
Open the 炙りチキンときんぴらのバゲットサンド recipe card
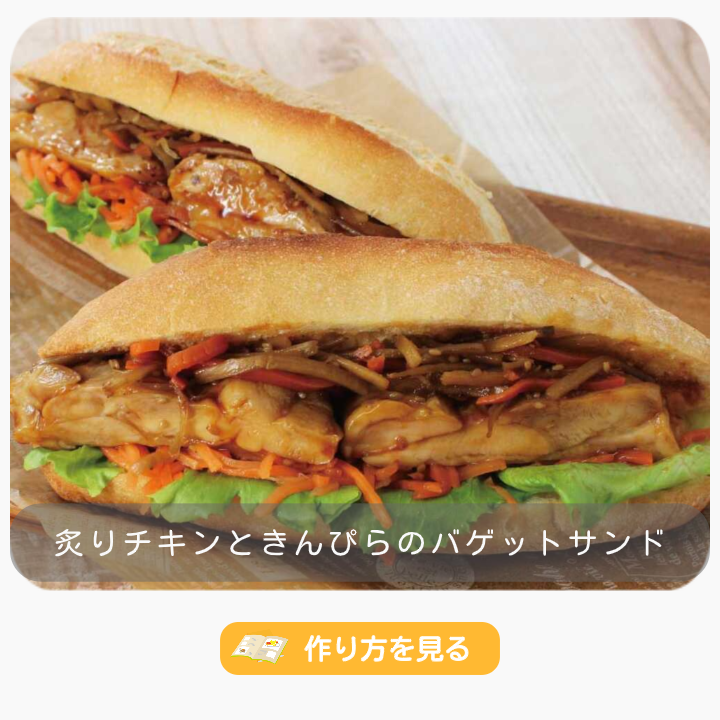360,300
